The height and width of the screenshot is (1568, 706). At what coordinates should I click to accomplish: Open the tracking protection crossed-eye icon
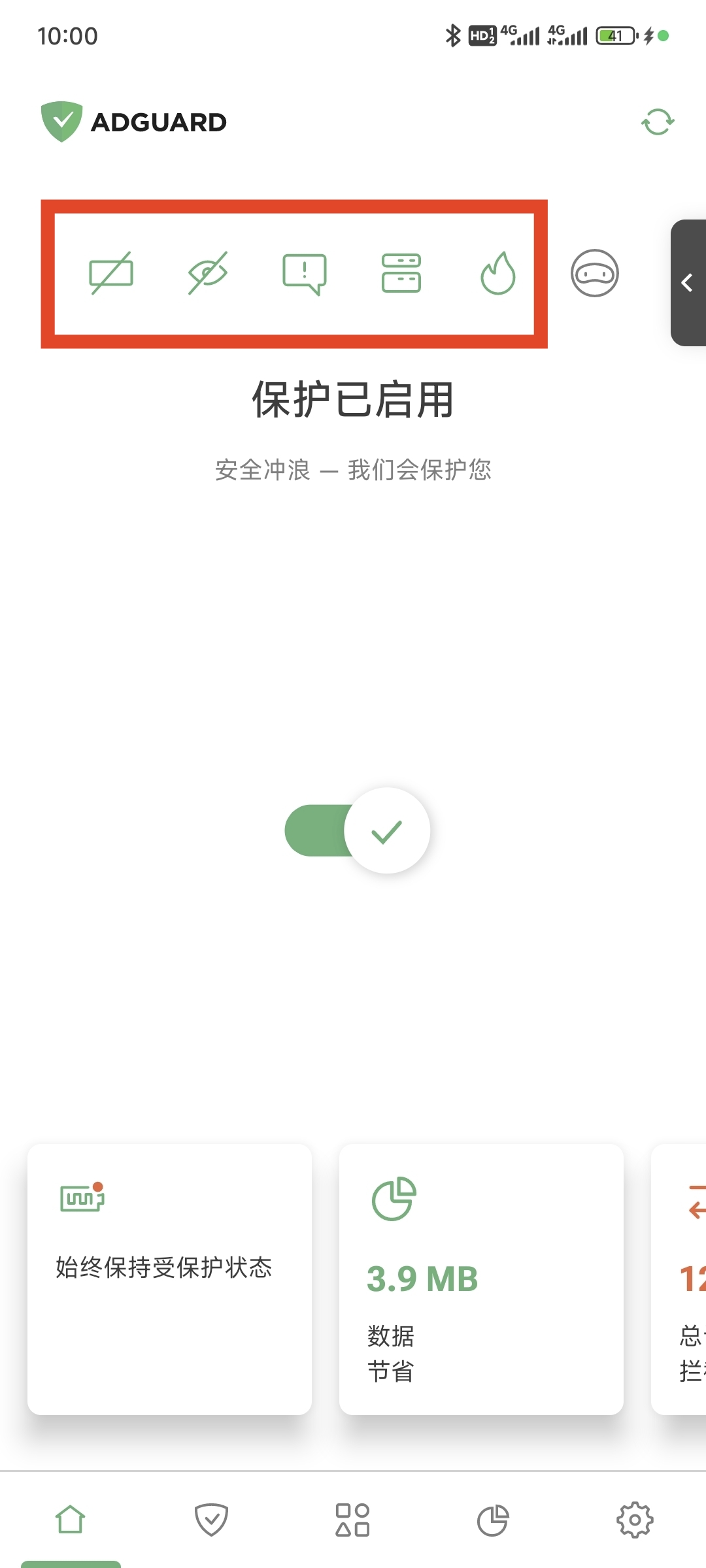208,273
